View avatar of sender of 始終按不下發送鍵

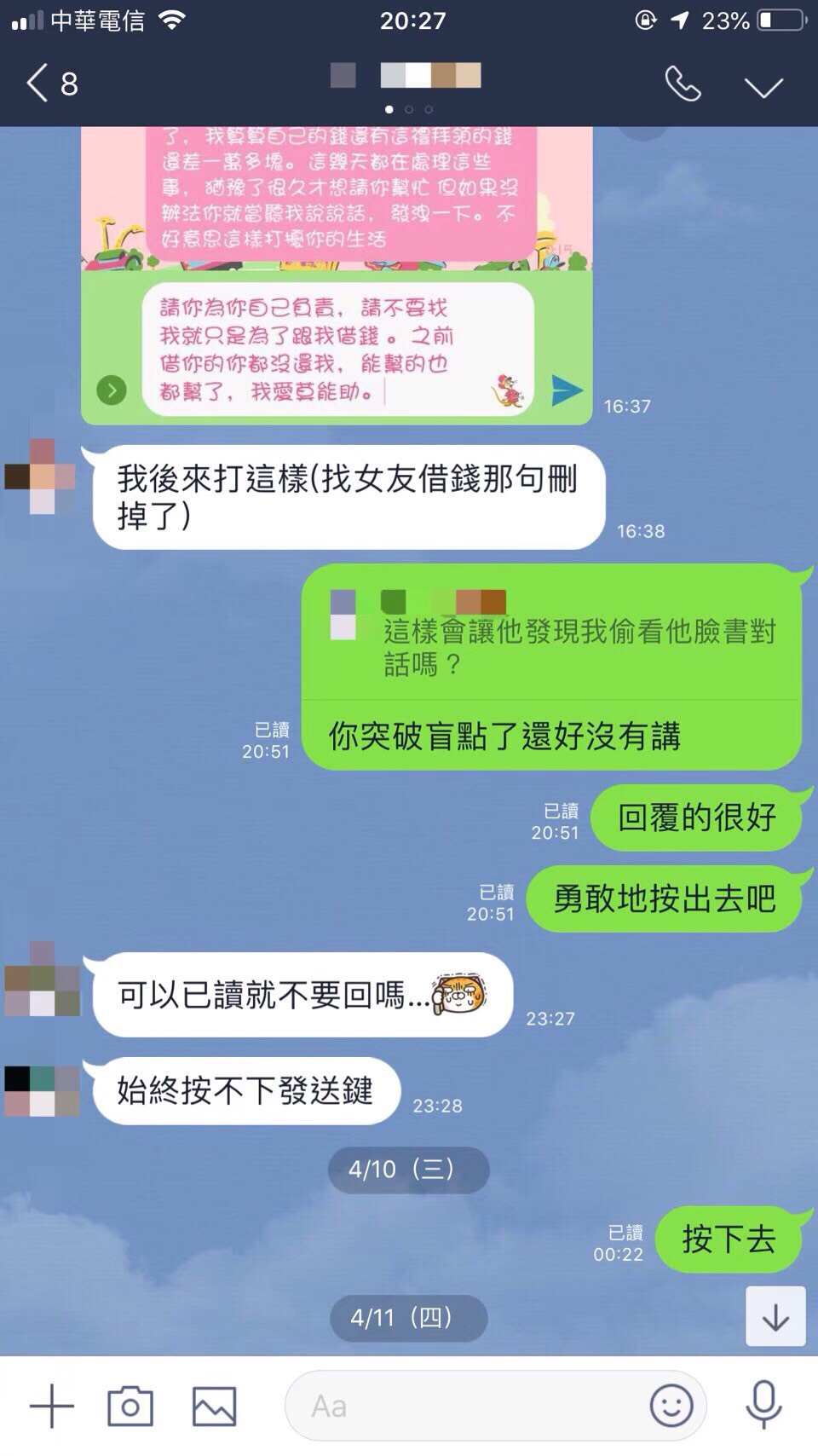click(43, 1091)
